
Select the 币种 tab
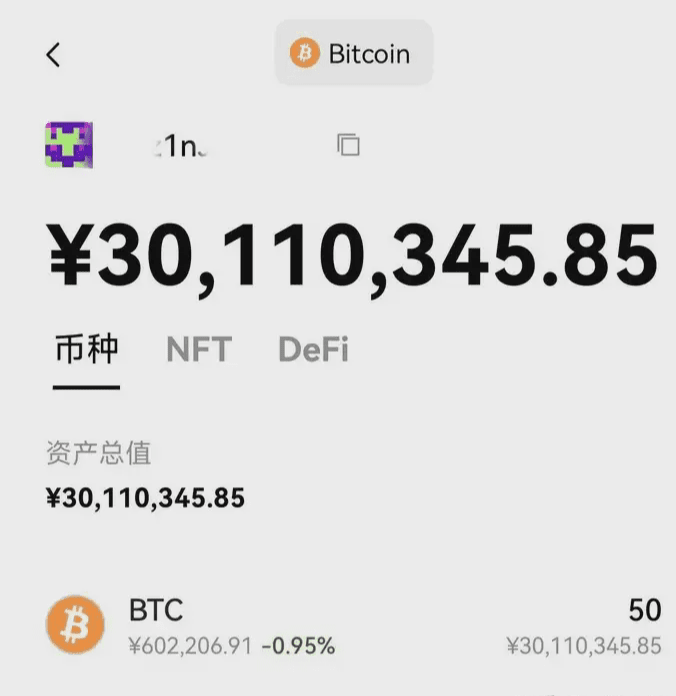point(86,350)
